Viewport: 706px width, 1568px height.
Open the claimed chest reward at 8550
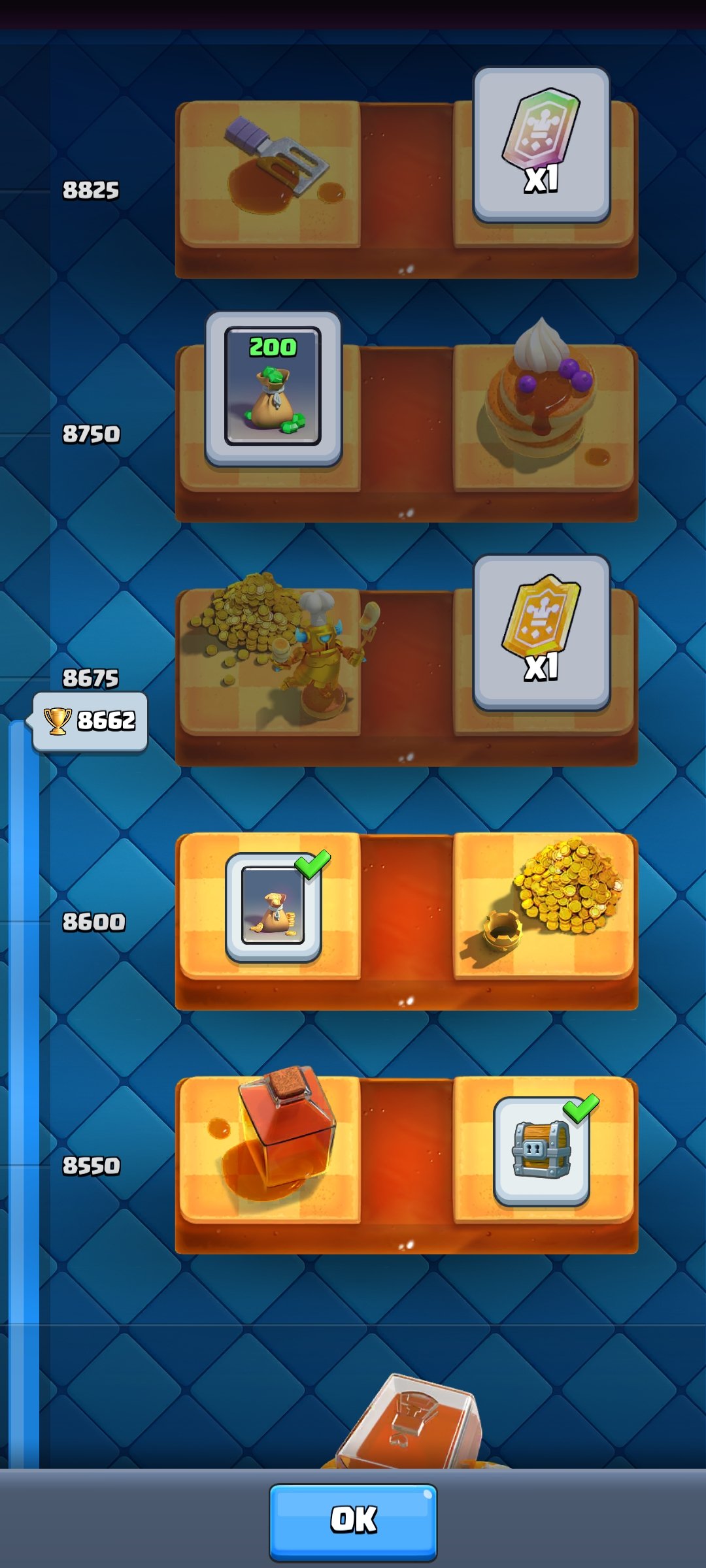(x=541, y=1151)
